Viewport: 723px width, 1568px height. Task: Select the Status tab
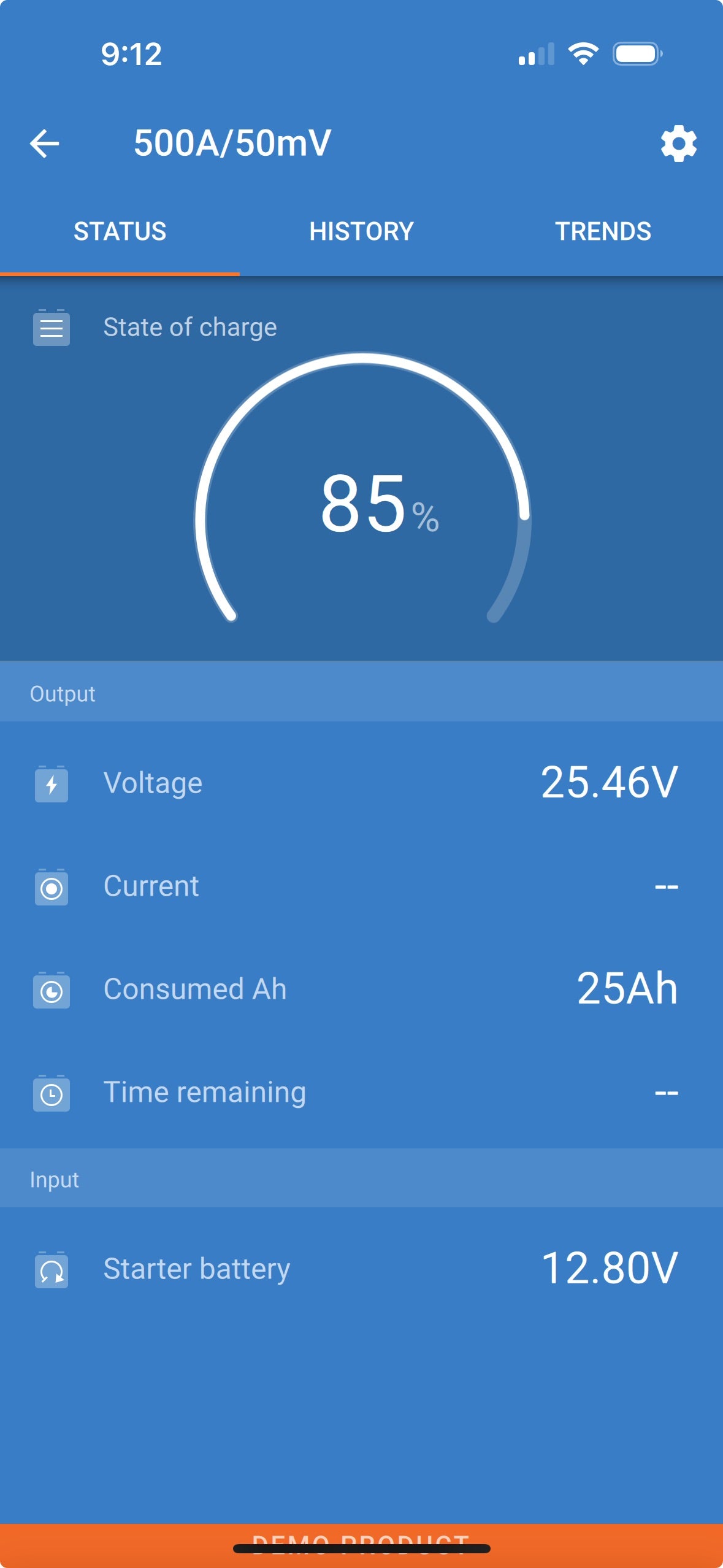[x=120, y=231]
